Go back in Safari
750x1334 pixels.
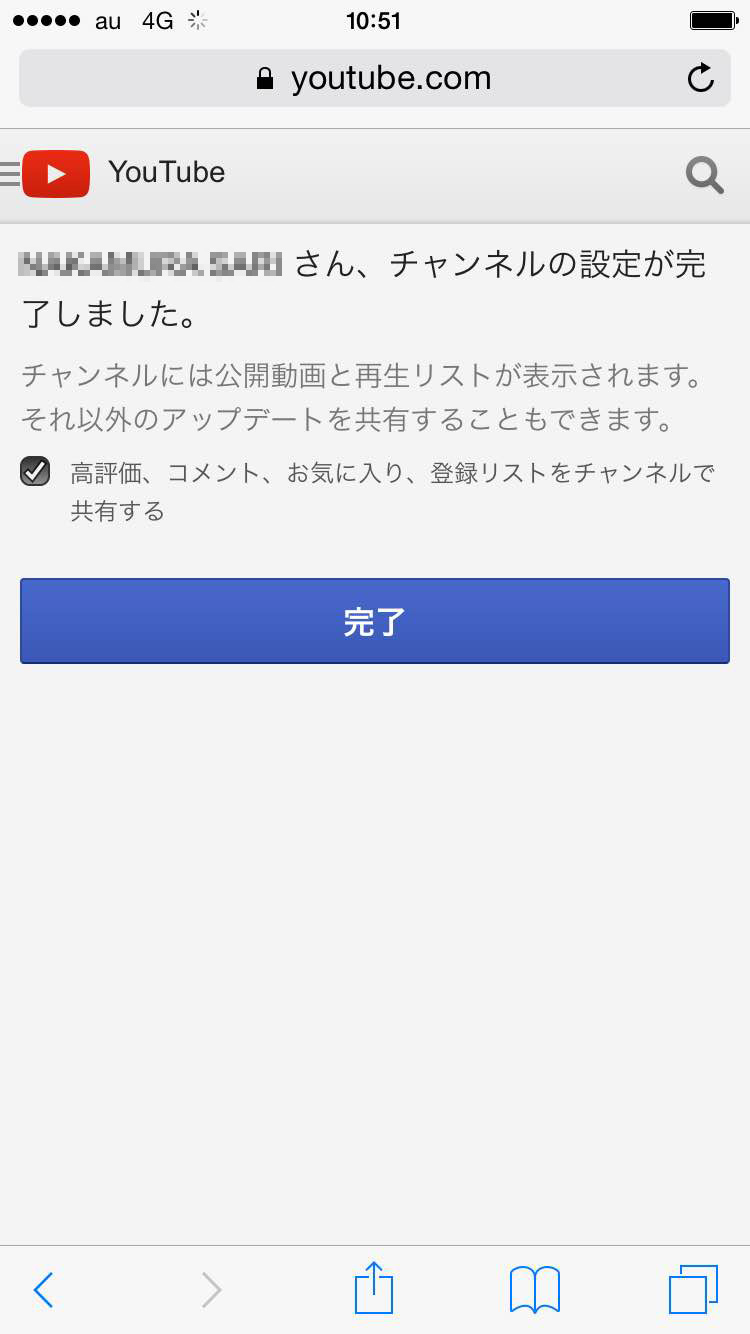tap(43, 1290)
